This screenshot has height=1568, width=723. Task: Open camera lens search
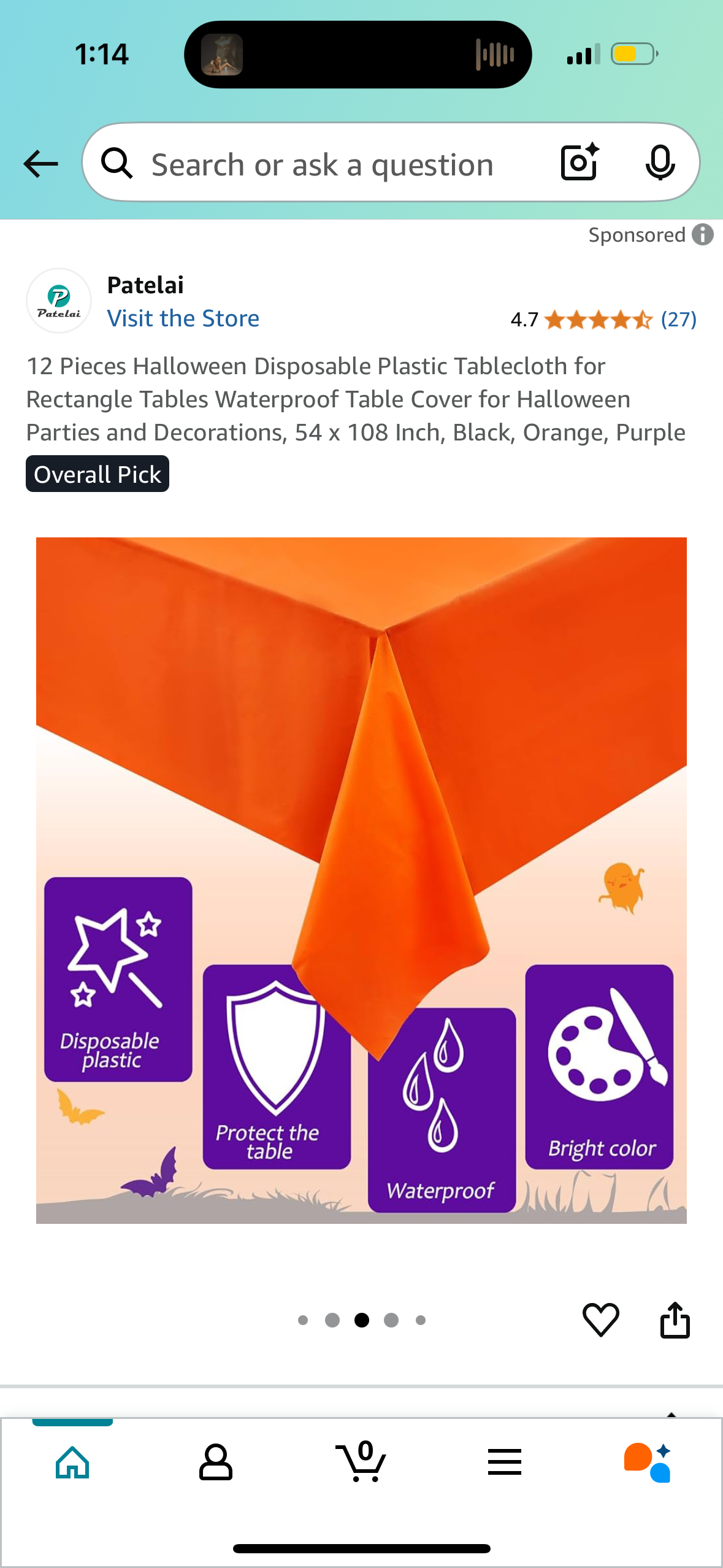[x=579, y=163]
